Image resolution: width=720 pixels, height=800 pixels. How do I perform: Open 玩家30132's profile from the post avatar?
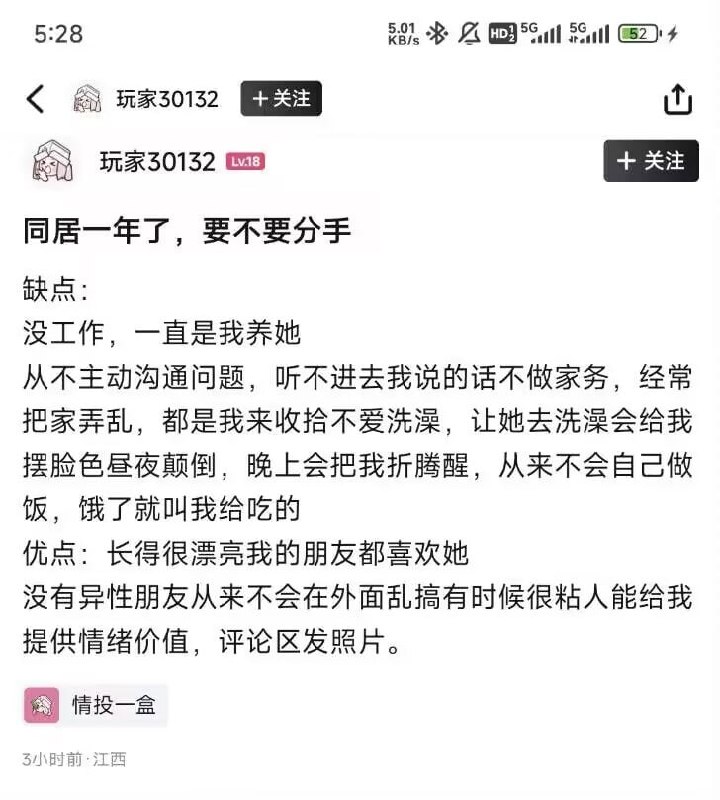pos(53,161)
